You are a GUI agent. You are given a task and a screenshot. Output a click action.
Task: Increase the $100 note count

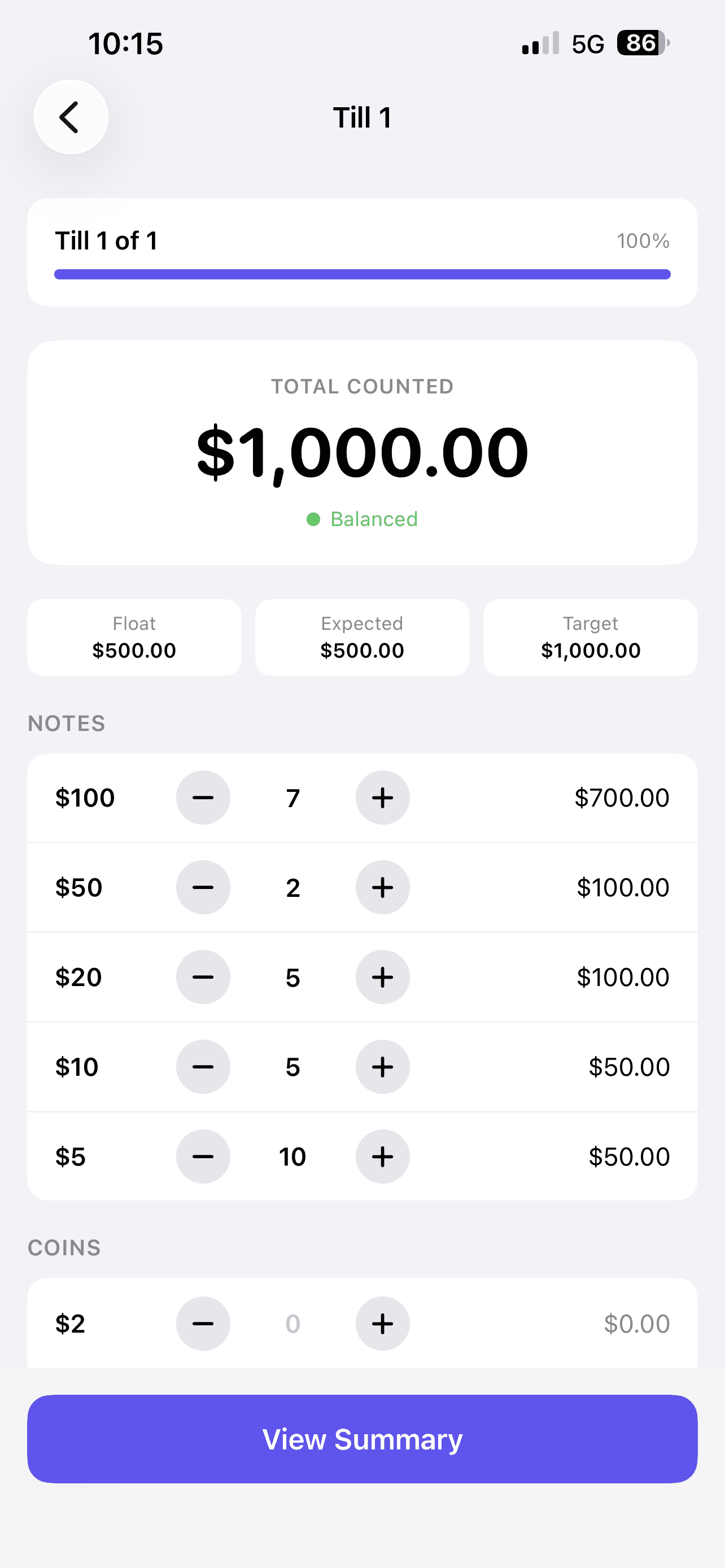(x=382, y=798)
